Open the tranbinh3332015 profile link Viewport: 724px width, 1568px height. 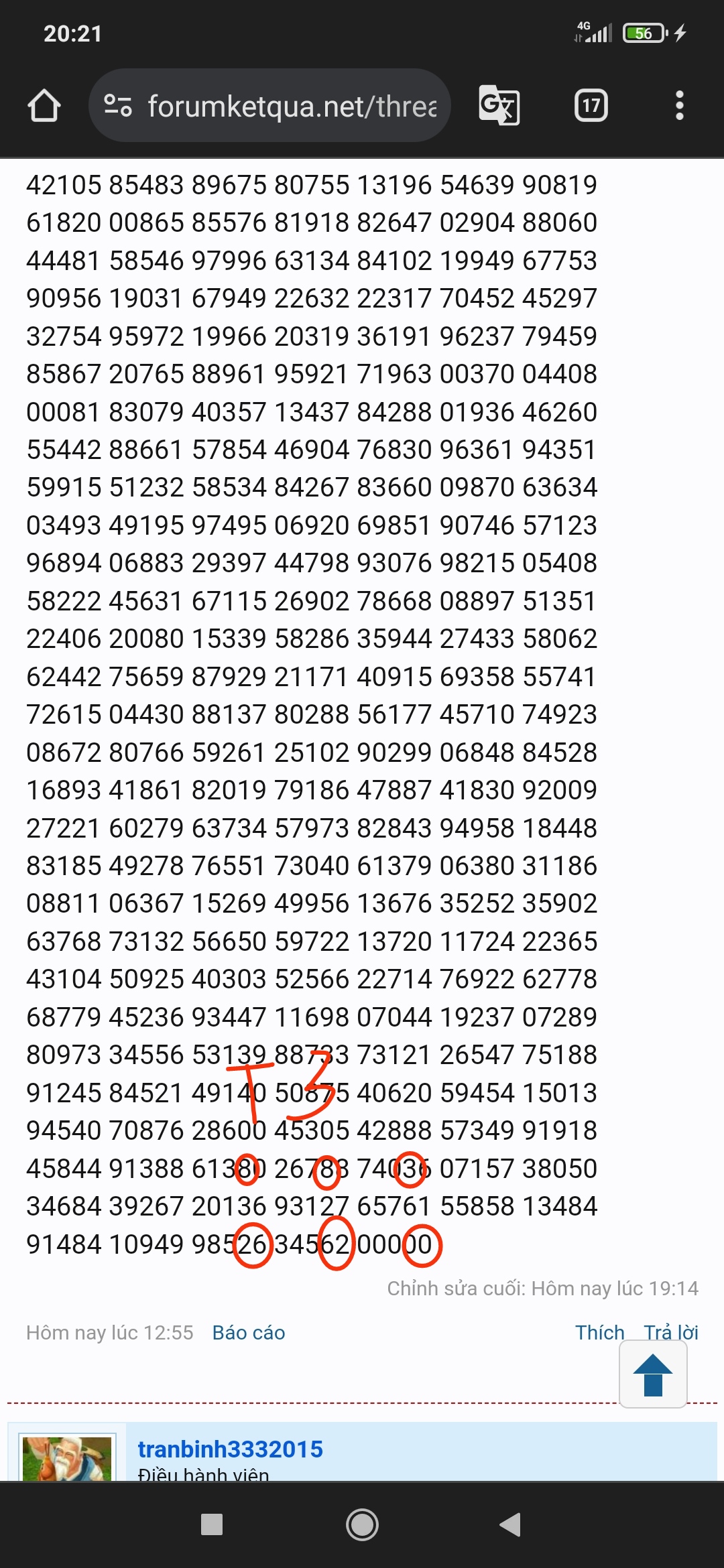point(230,1449)
